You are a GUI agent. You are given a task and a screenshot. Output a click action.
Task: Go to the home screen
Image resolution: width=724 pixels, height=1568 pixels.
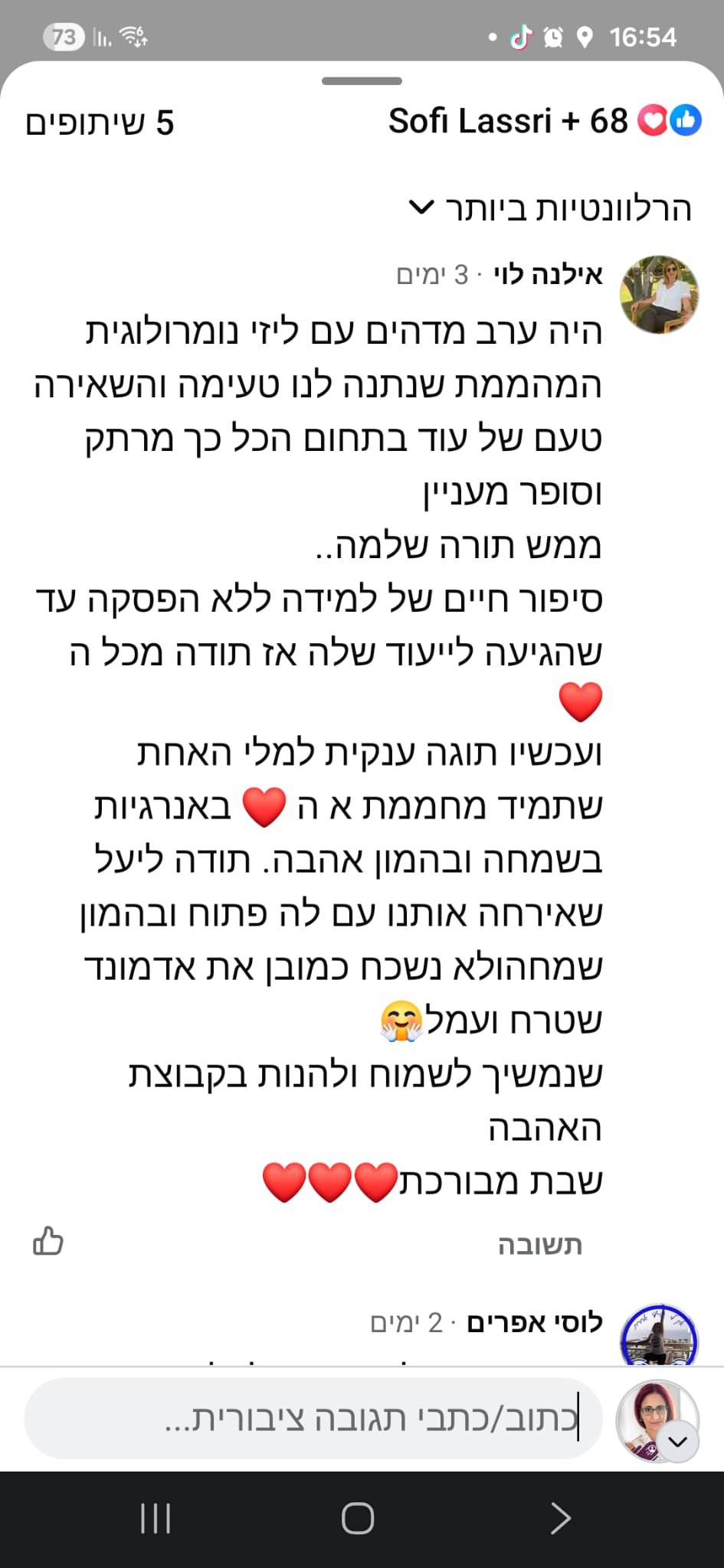(x=358, y=1518)
